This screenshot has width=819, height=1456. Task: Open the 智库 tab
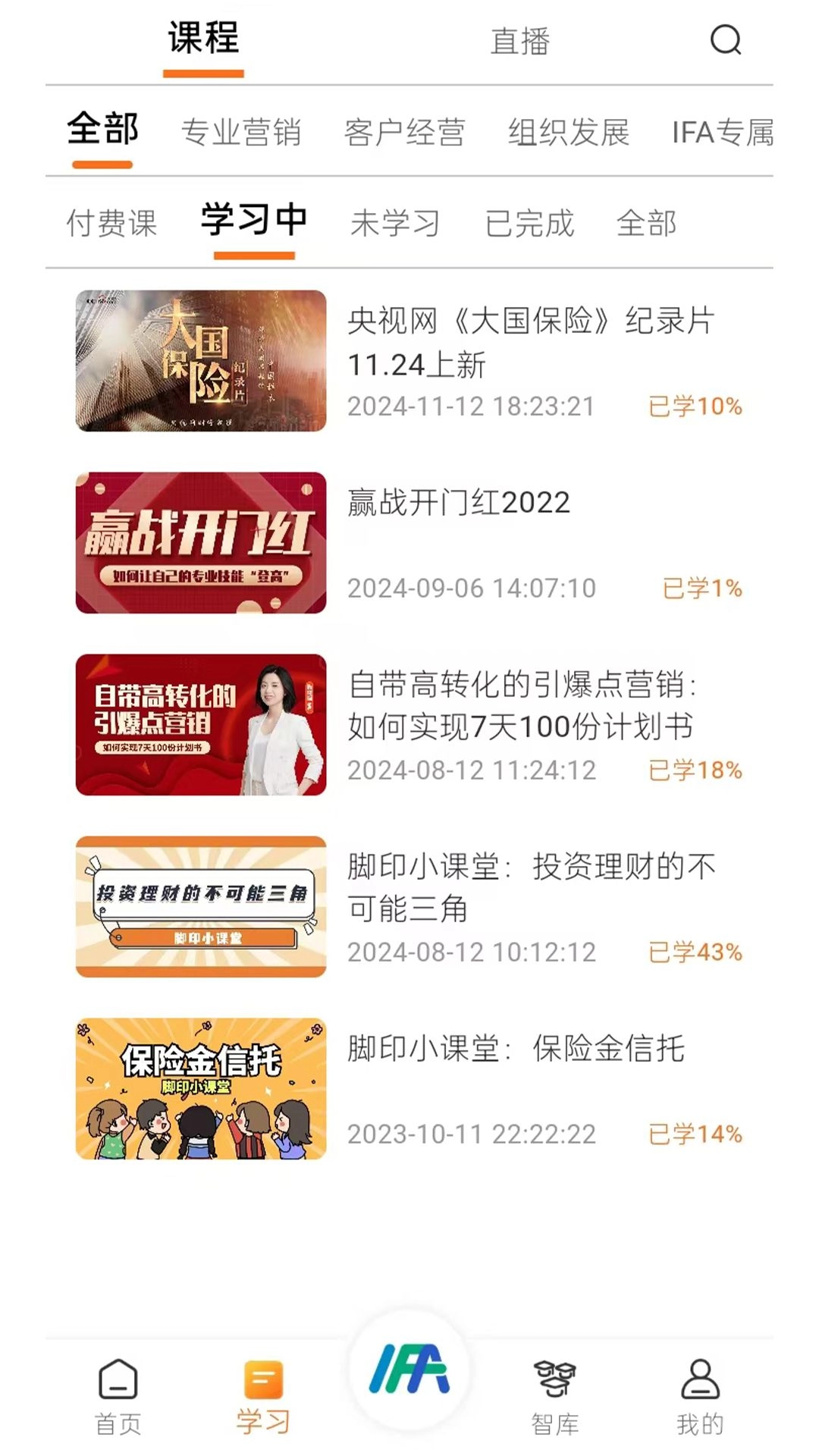(555, 1397)
